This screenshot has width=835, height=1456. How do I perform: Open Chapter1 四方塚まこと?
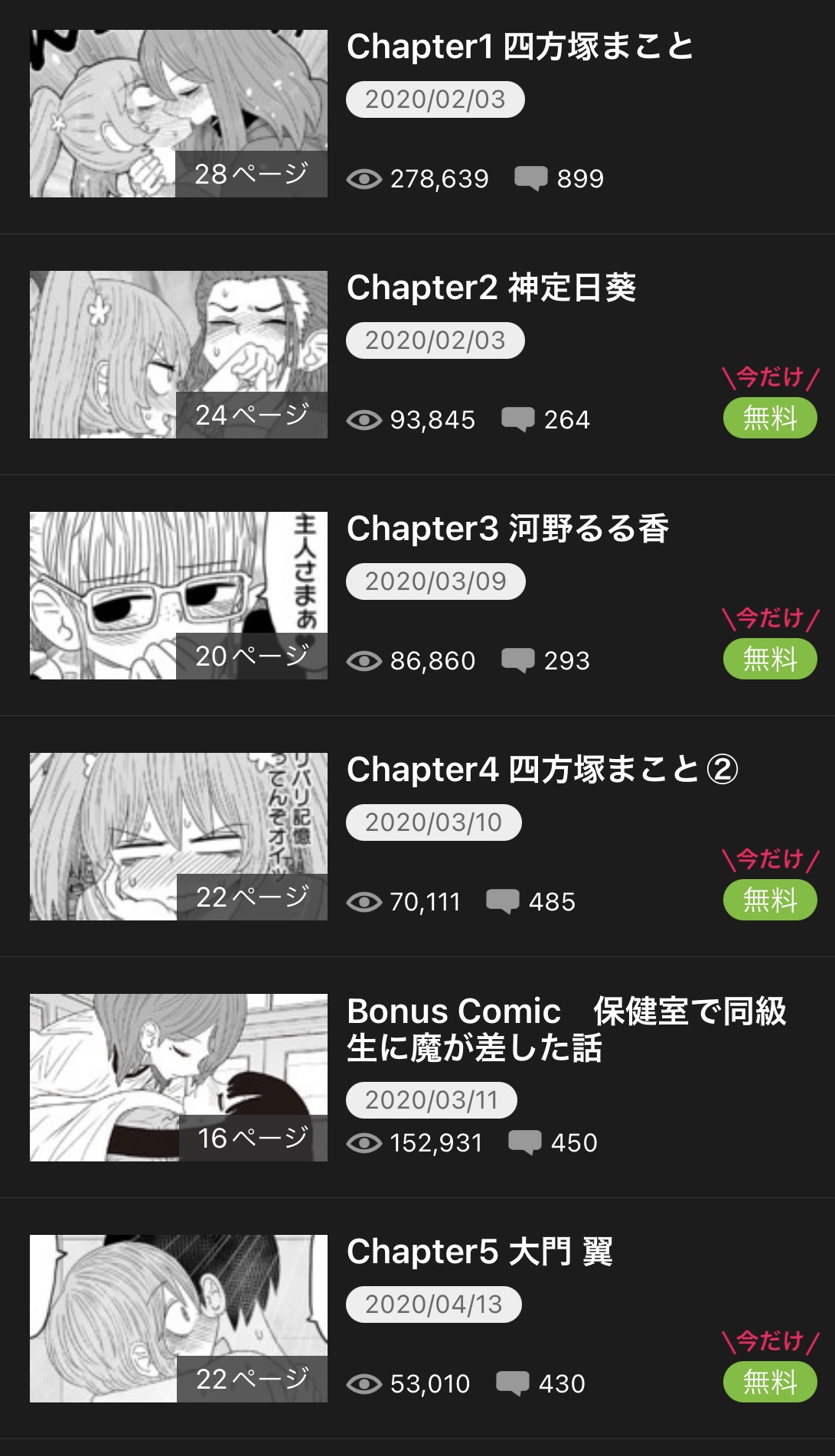pyautogui.click(x=520, y=47)
